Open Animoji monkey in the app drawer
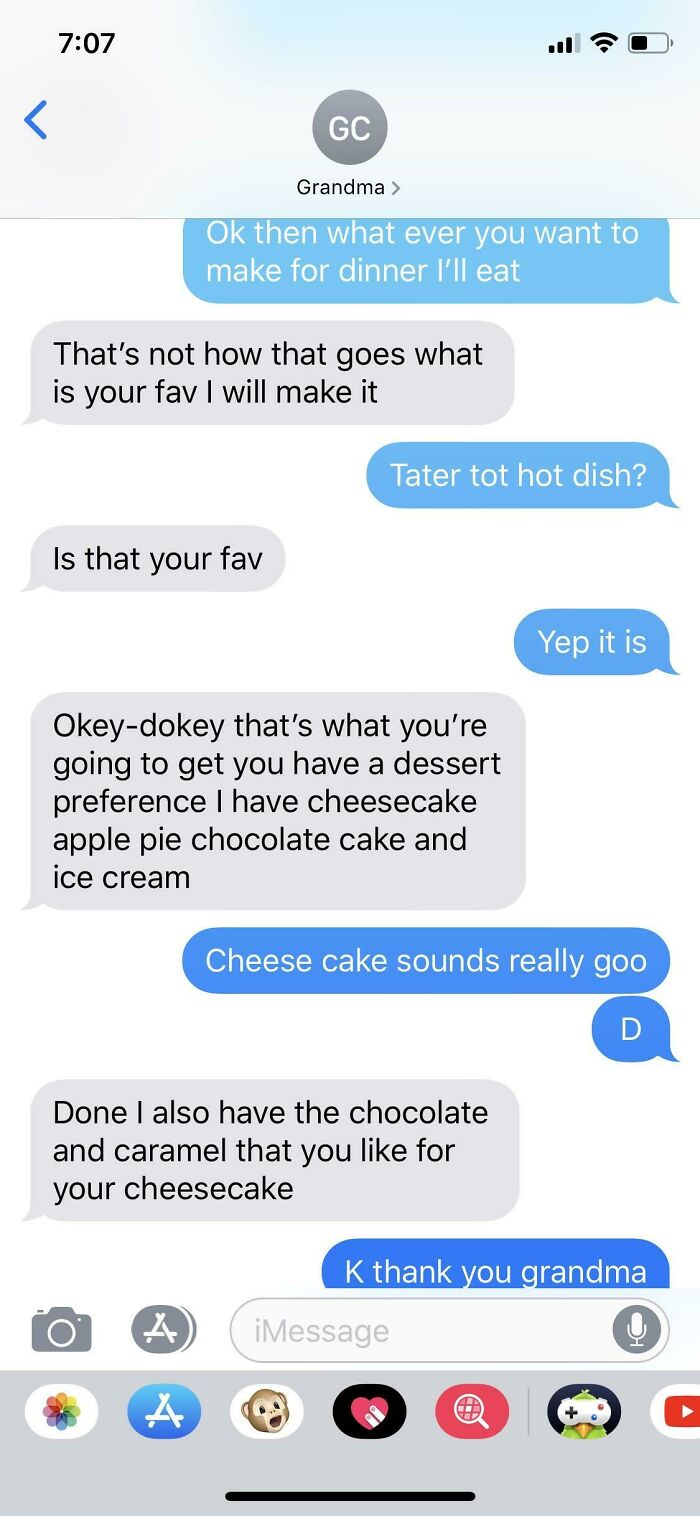 [267, 1411]
